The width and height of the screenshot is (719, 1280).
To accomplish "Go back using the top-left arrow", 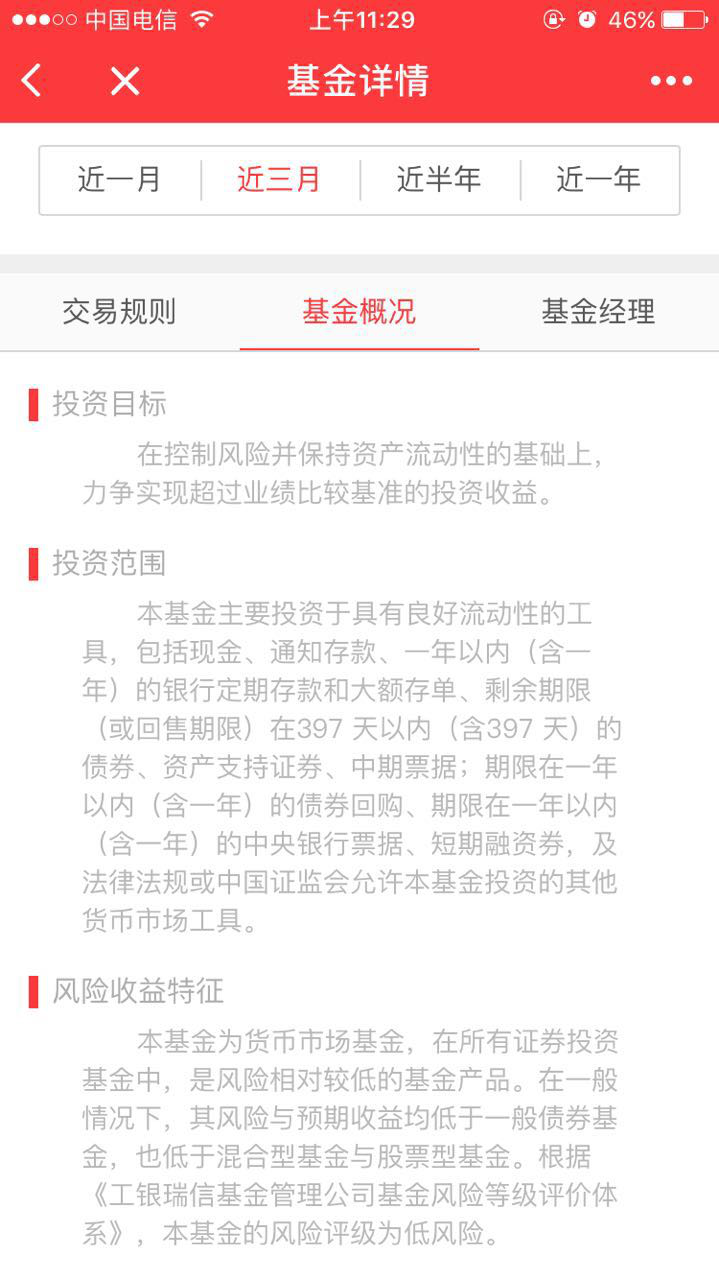I will click(x=32, y=81).
